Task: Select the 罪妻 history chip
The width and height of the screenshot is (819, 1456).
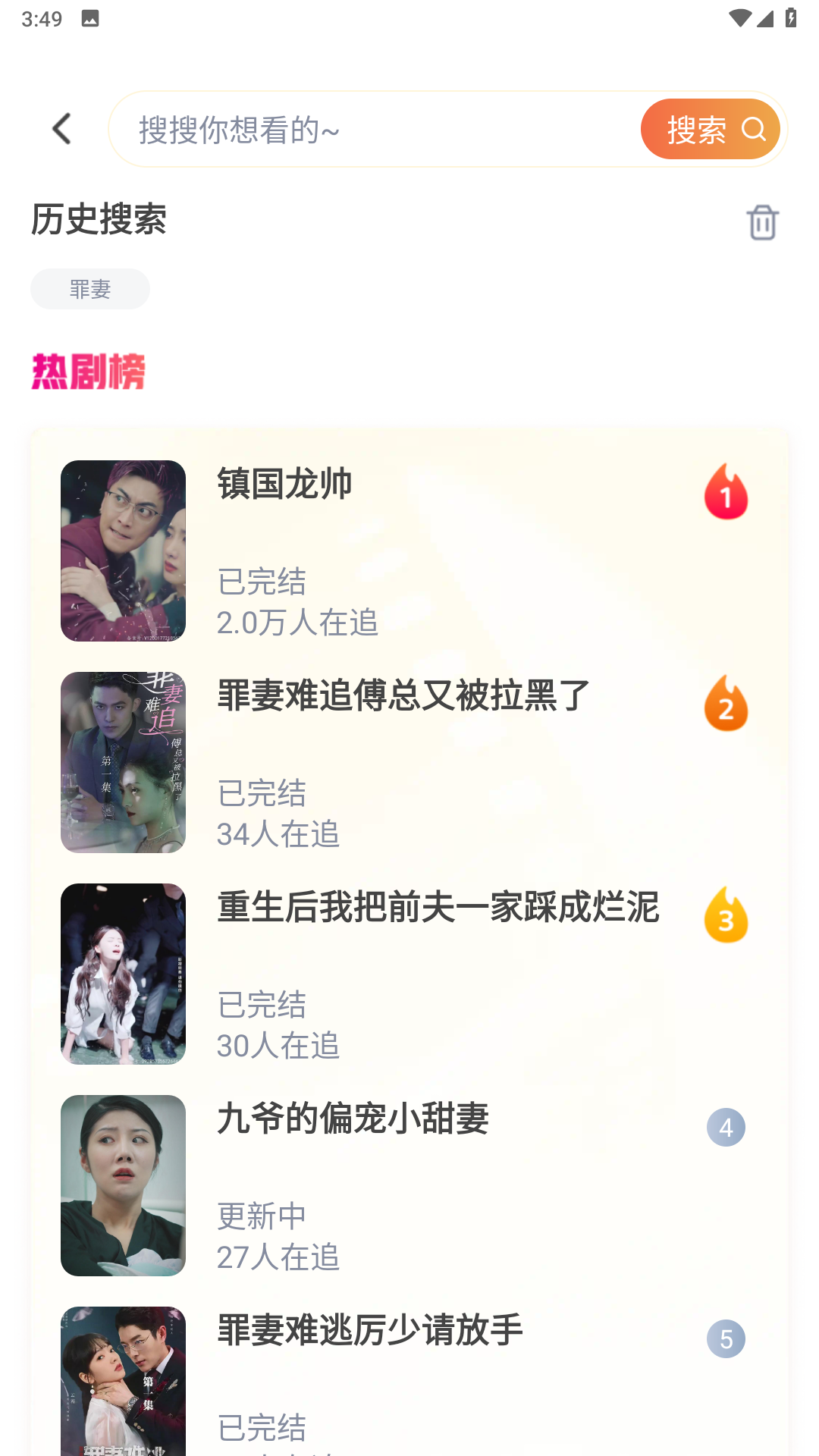Action: (90, 289)
